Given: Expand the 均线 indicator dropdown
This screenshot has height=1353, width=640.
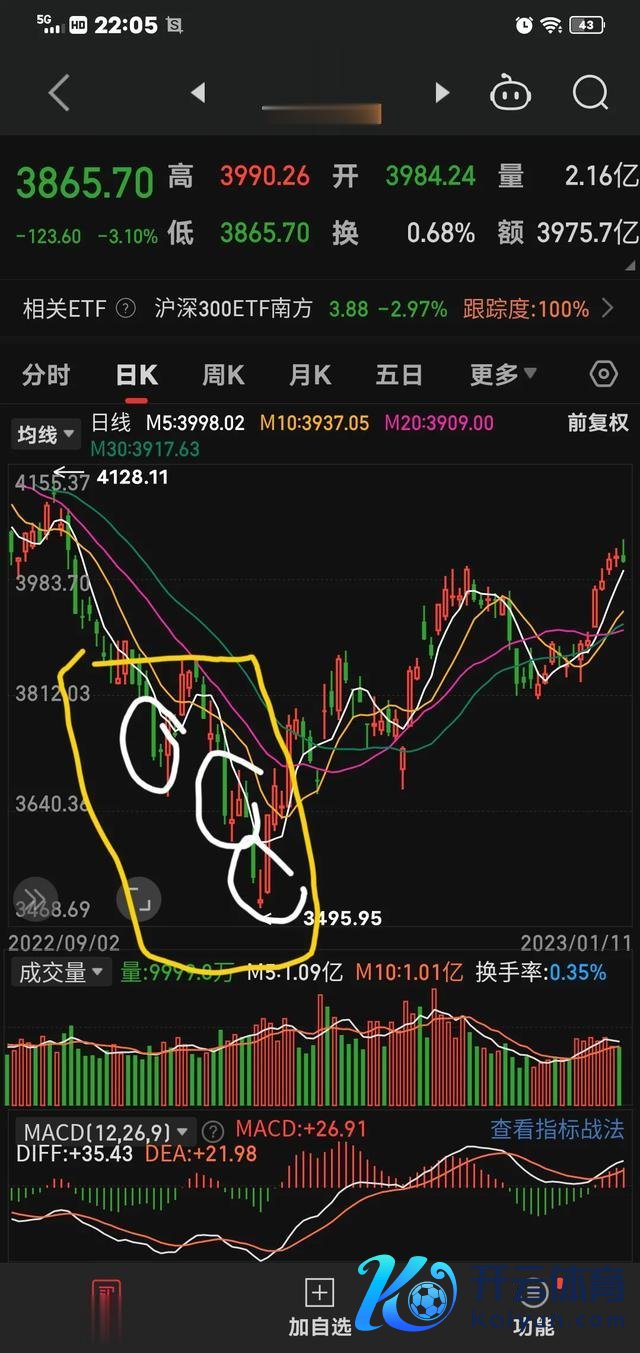Looking at the screenshot, I should (45, 435).
